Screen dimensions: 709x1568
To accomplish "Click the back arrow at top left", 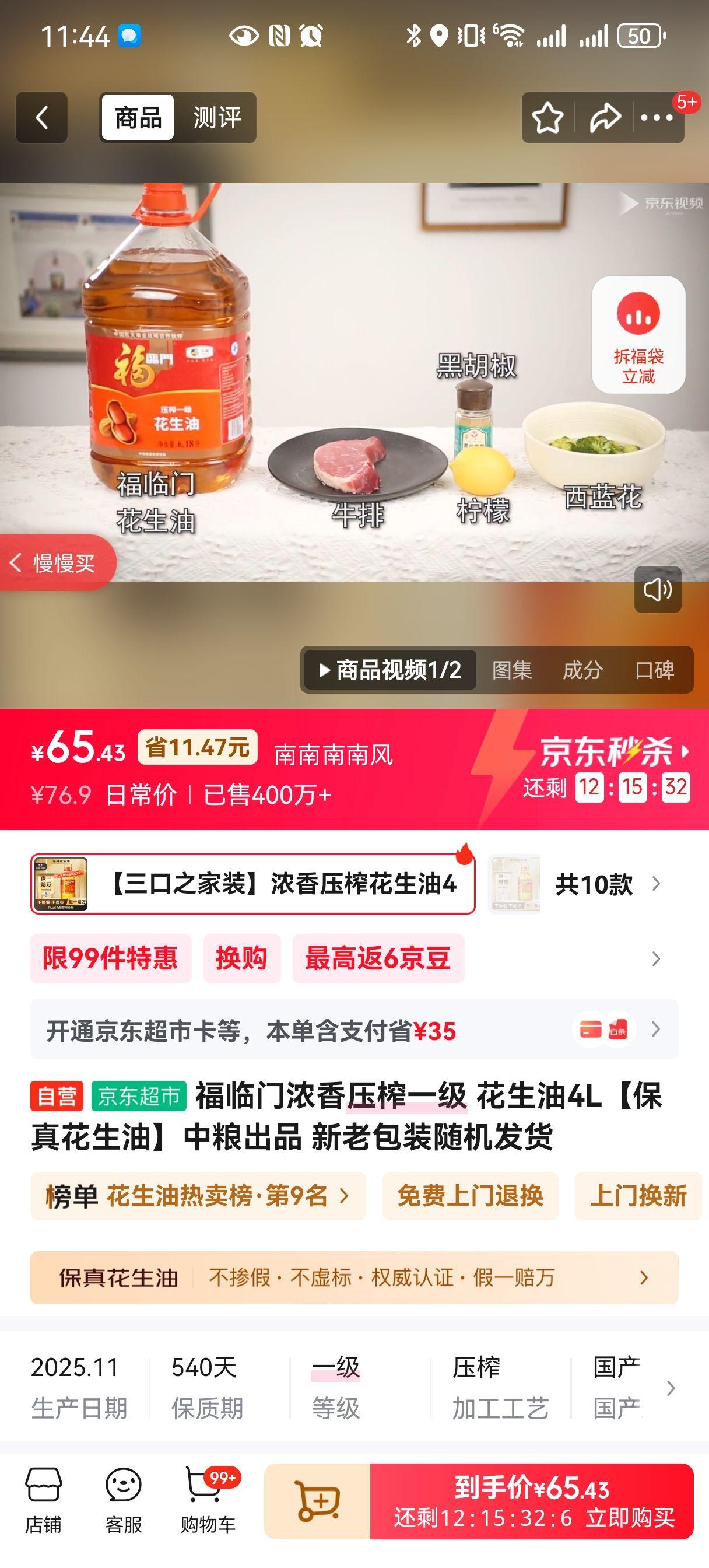I will tap(41, 117).
